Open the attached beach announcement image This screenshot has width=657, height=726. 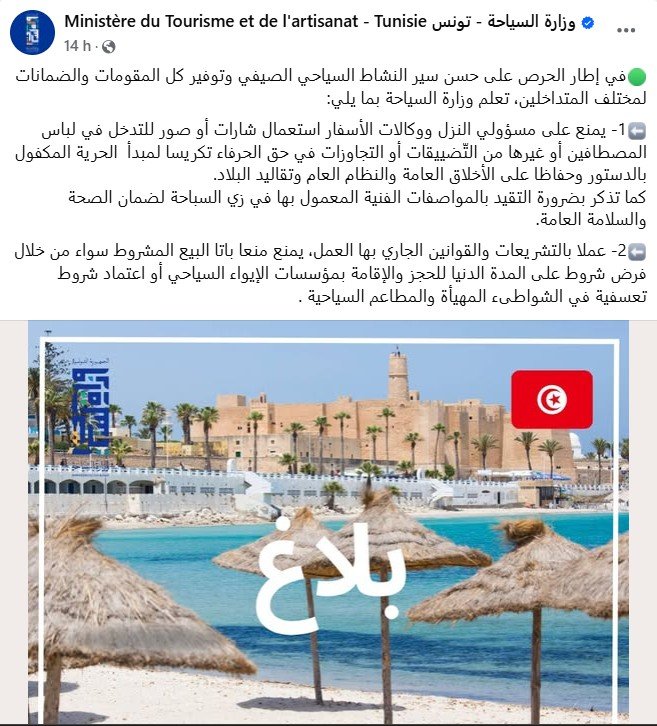(328, 530)
